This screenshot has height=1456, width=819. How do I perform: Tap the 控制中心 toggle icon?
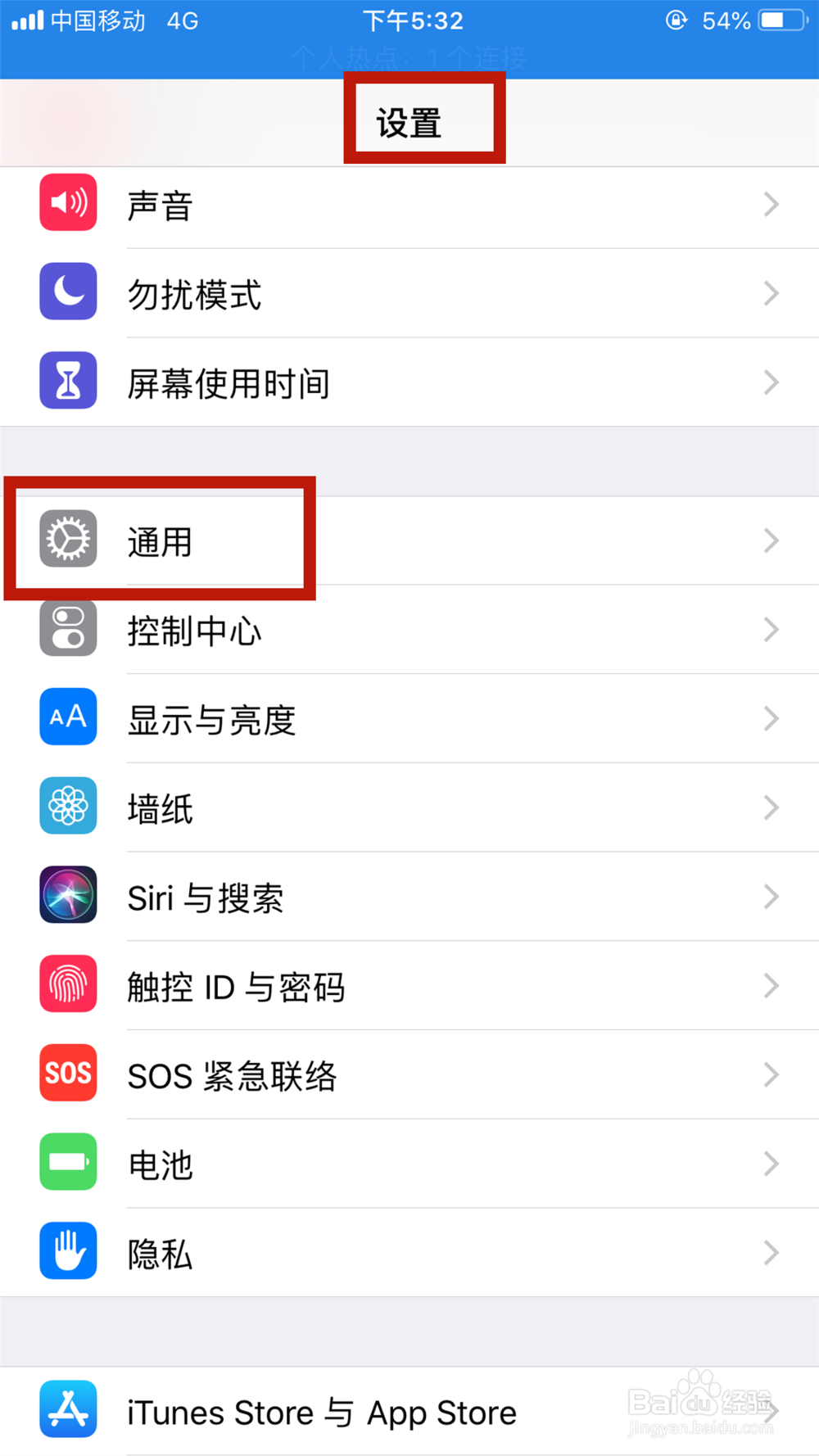68,630
